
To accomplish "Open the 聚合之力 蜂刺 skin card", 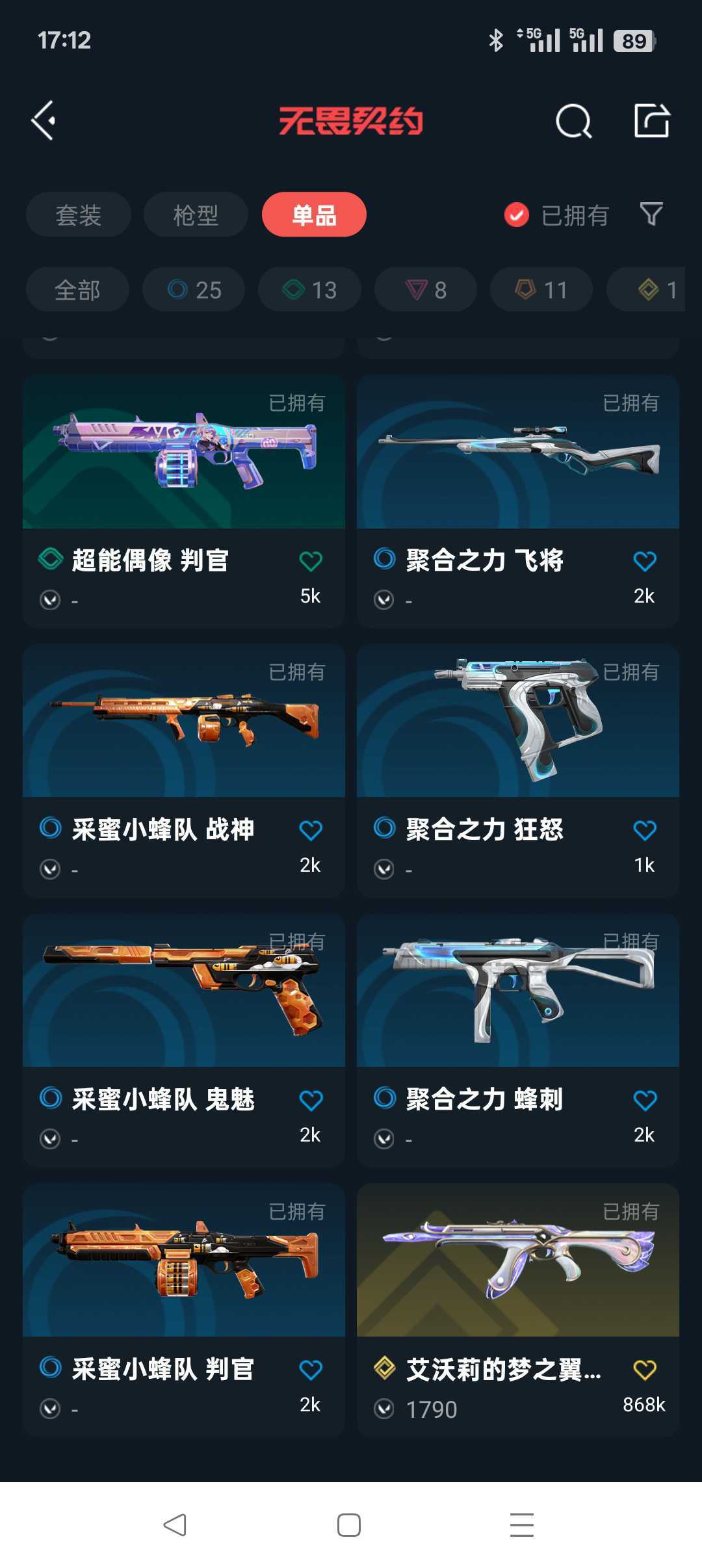I will click(518, 1040).
